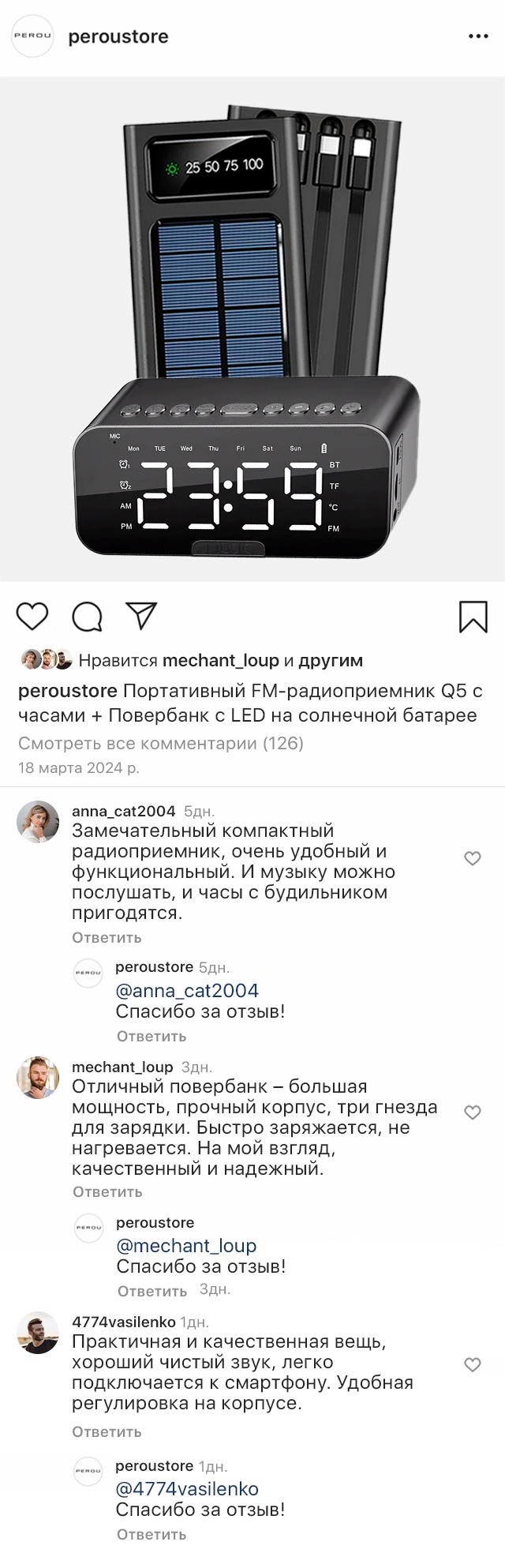505x1568 pixels.
Task: Reply to mechant_loup's comment
Action: [x=107, y=1191]
